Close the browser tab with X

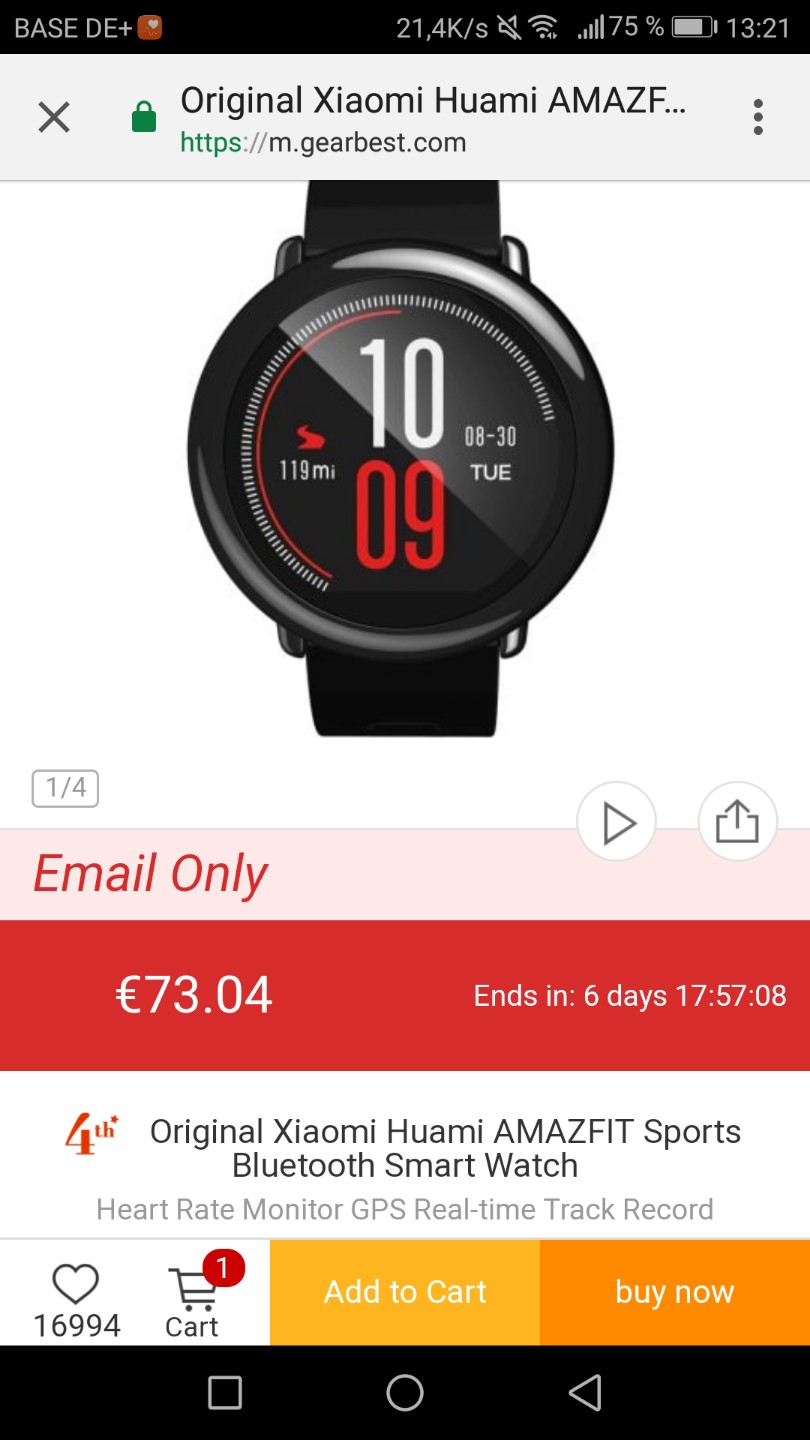pos(54,118)
